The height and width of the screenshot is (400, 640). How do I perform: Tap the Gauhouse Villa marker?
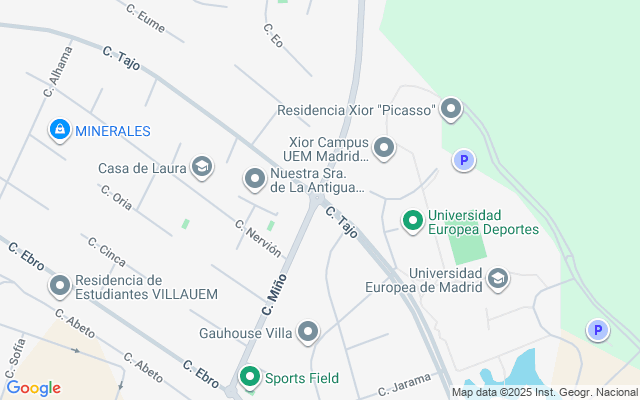coord(308,331)
